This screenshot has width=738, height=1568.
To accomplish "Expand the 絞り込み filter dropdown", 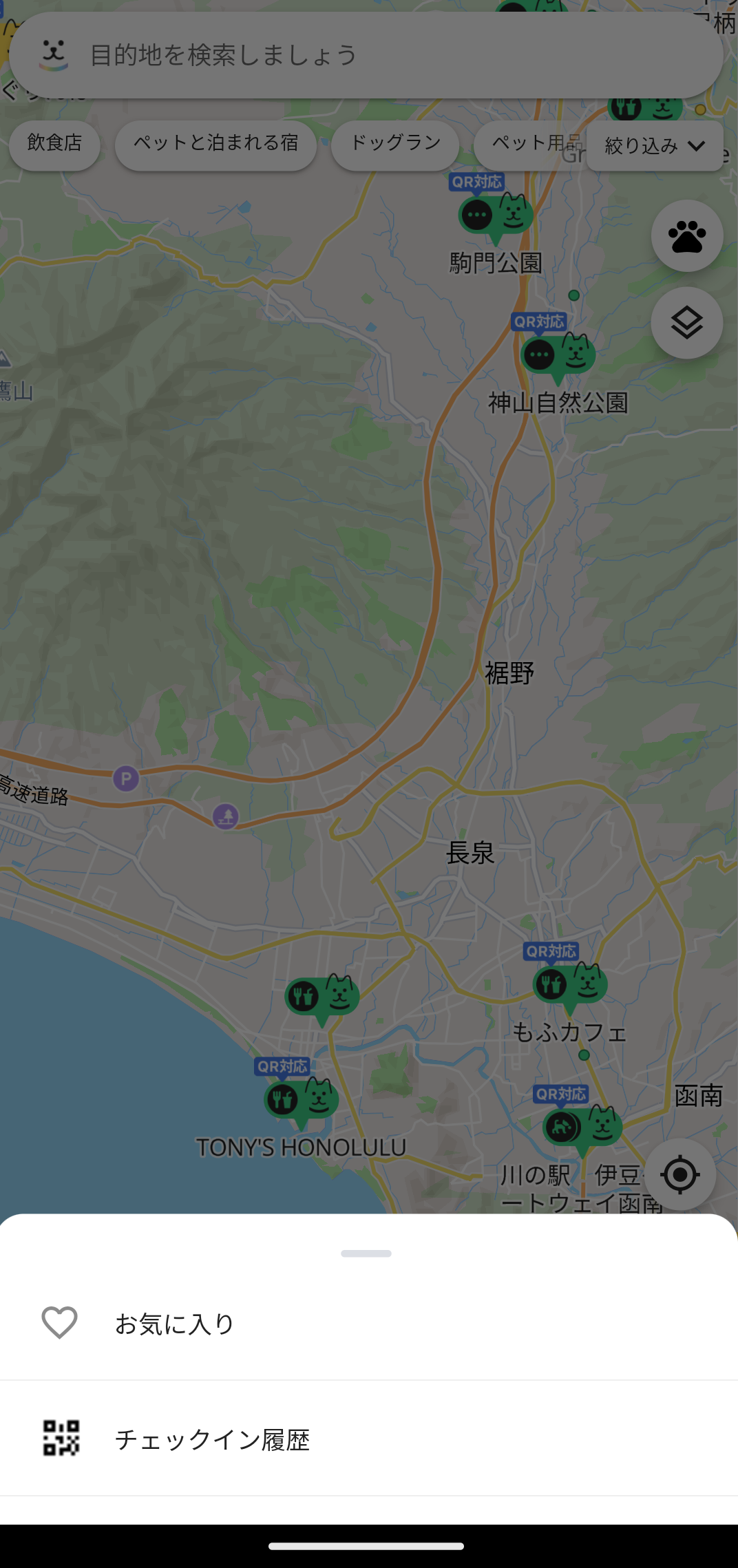I will point(654,146).
